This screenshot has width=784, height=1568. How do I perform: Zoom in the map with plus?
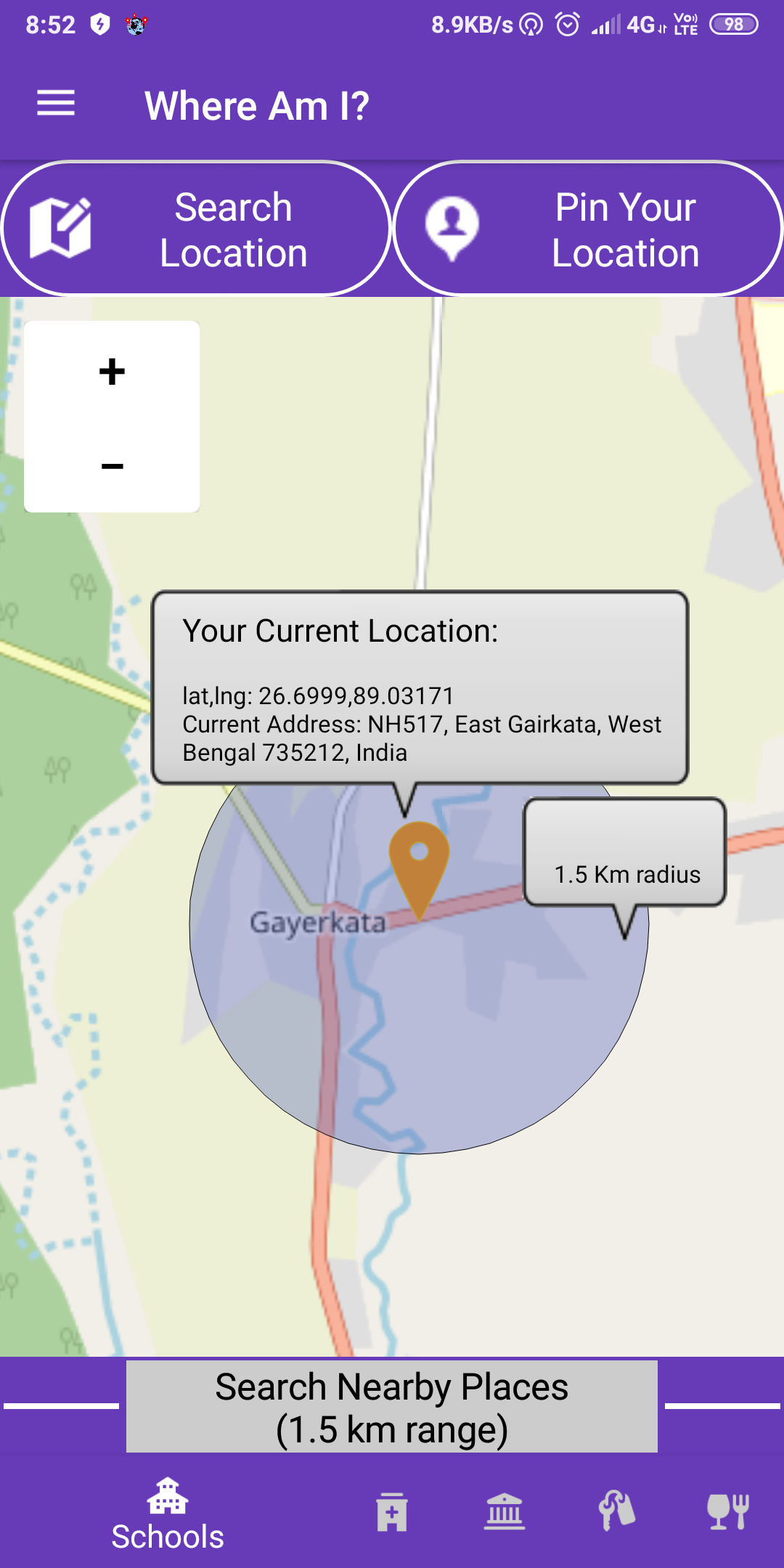112,372
